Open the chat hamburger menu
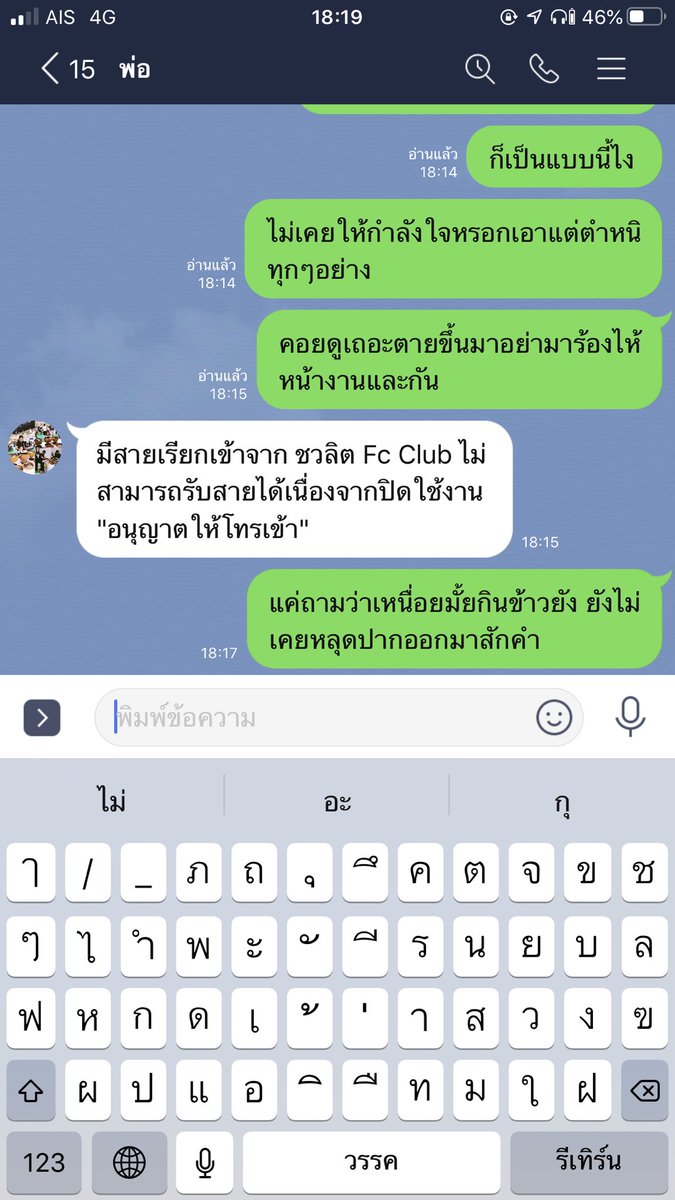 point(611,69)
